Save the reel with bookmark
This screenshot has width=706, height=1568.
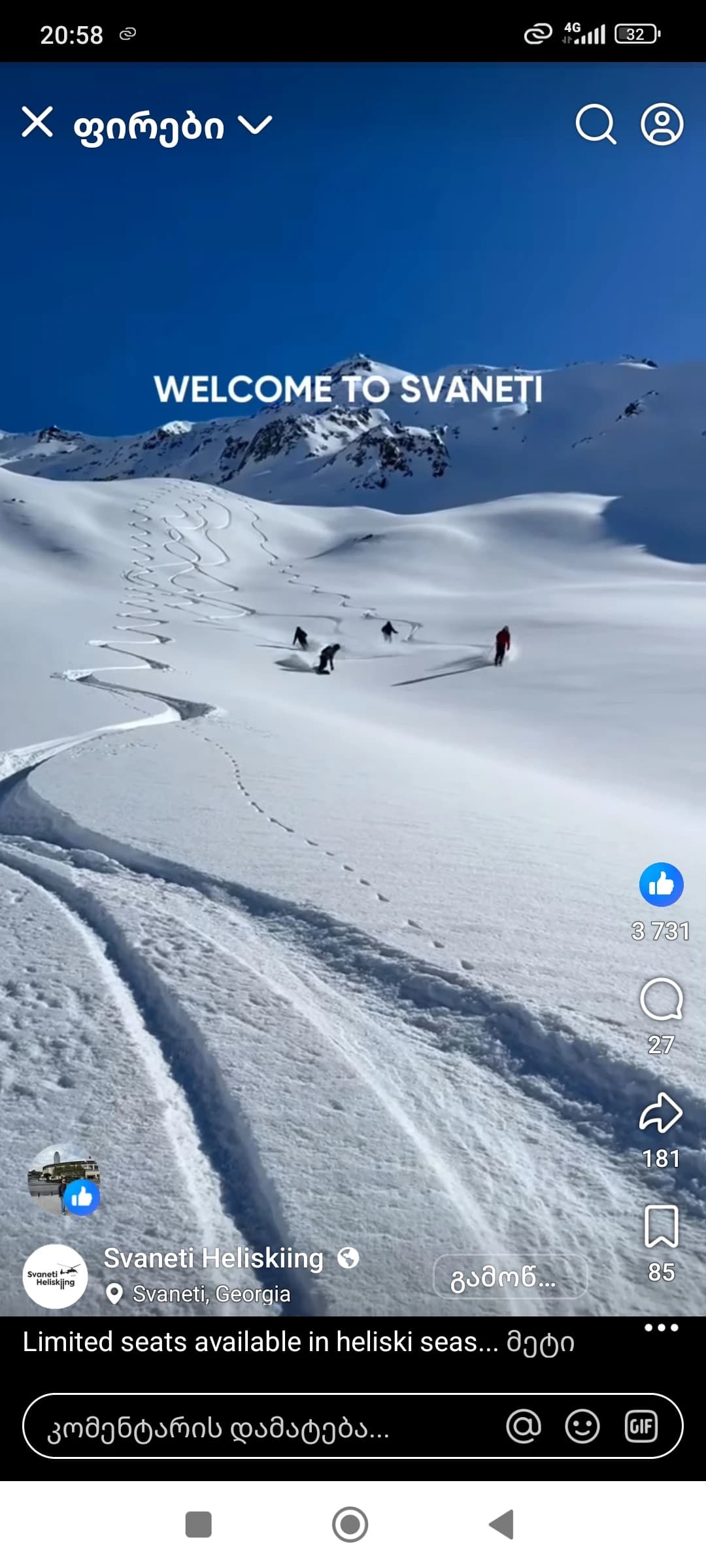pos(661,1227)
